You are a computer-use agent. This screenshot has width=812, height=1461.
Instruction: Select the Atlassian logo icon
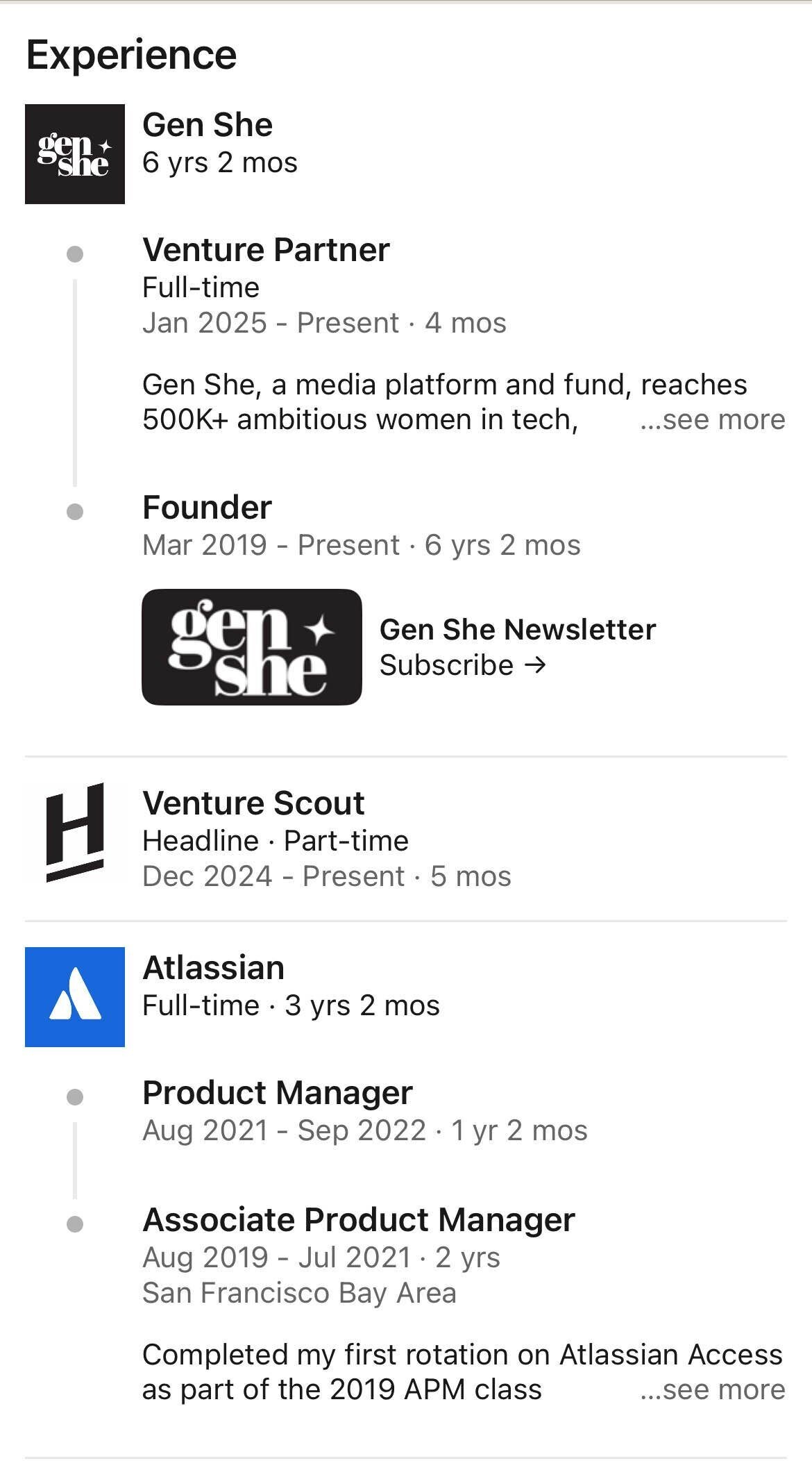click(74, 995)
